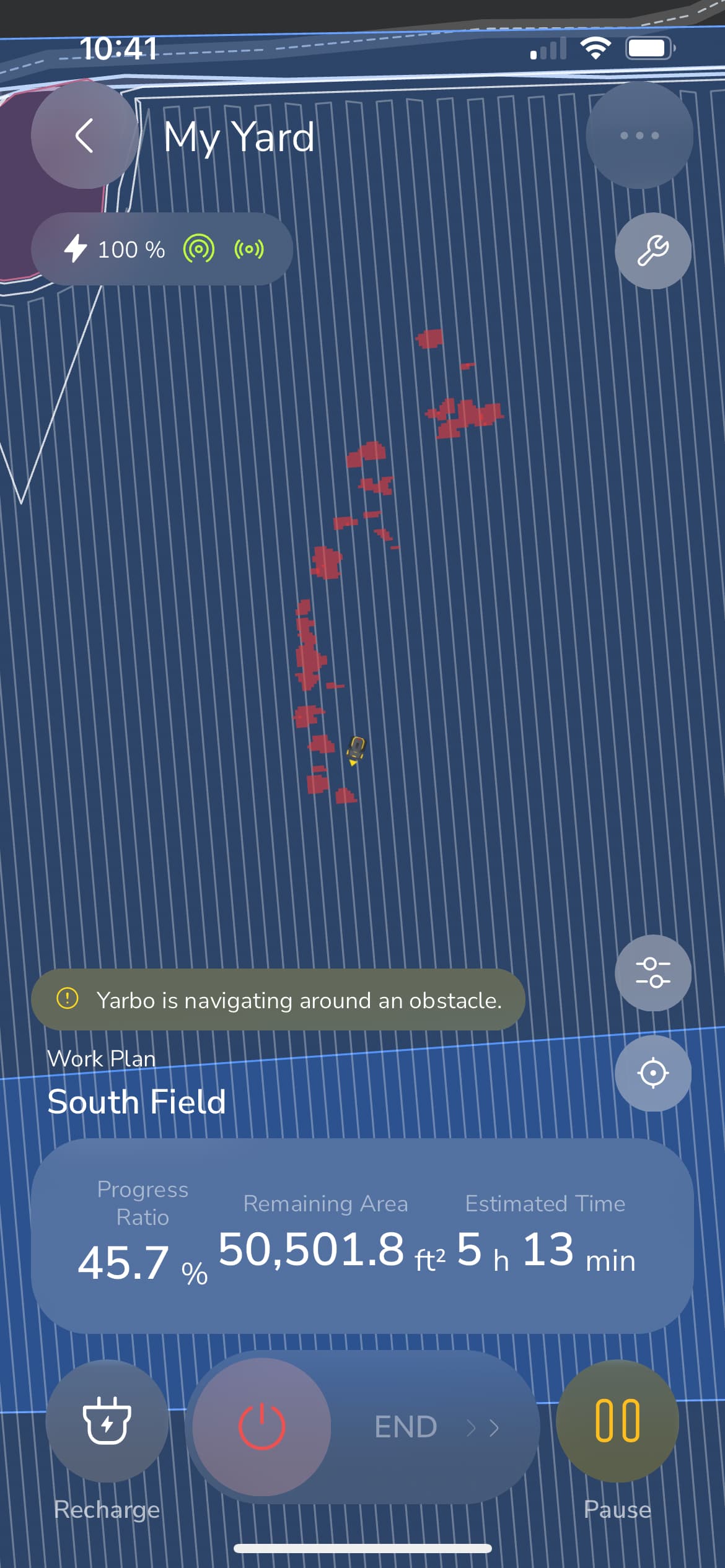Tap the red END power button

[x=261, y=1427]
